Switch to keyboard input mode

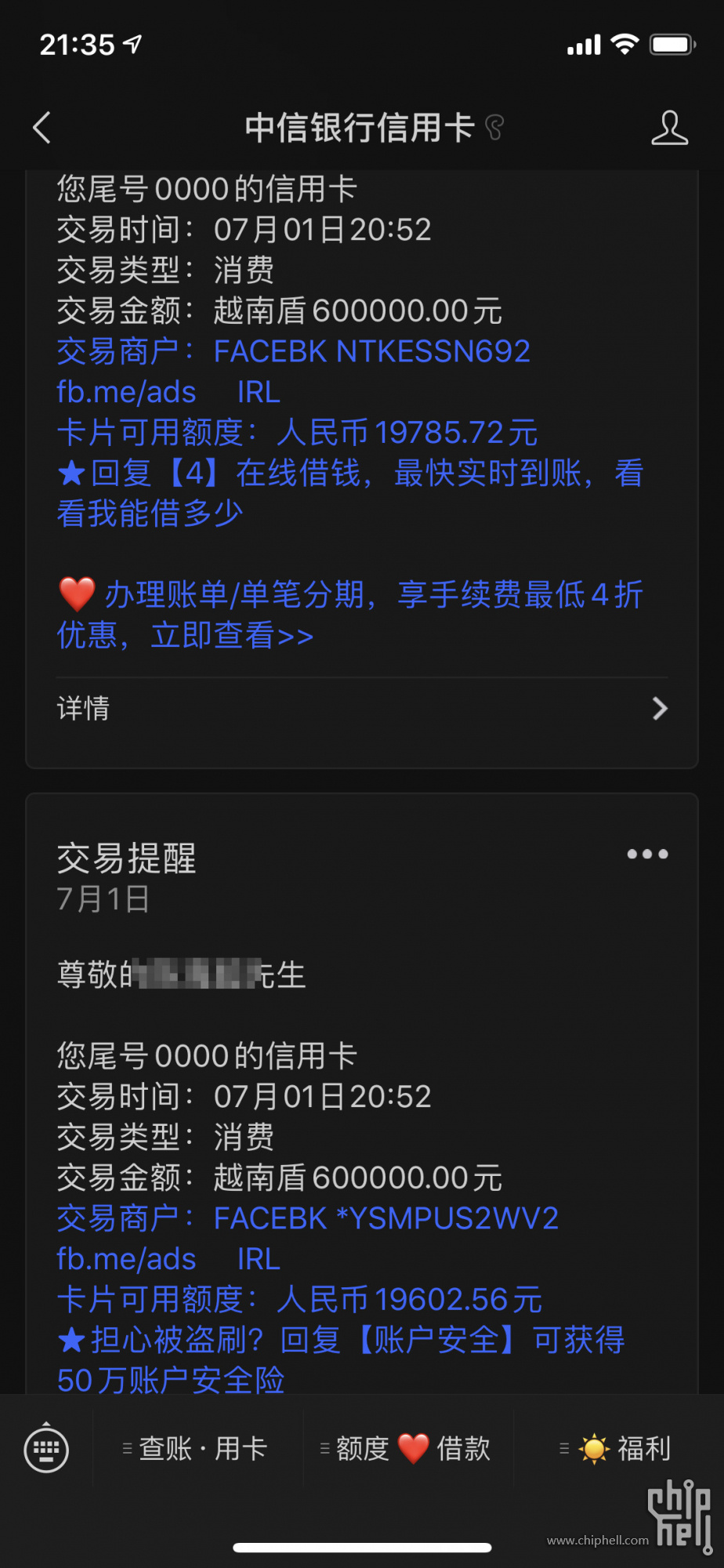click(47, 1449)
